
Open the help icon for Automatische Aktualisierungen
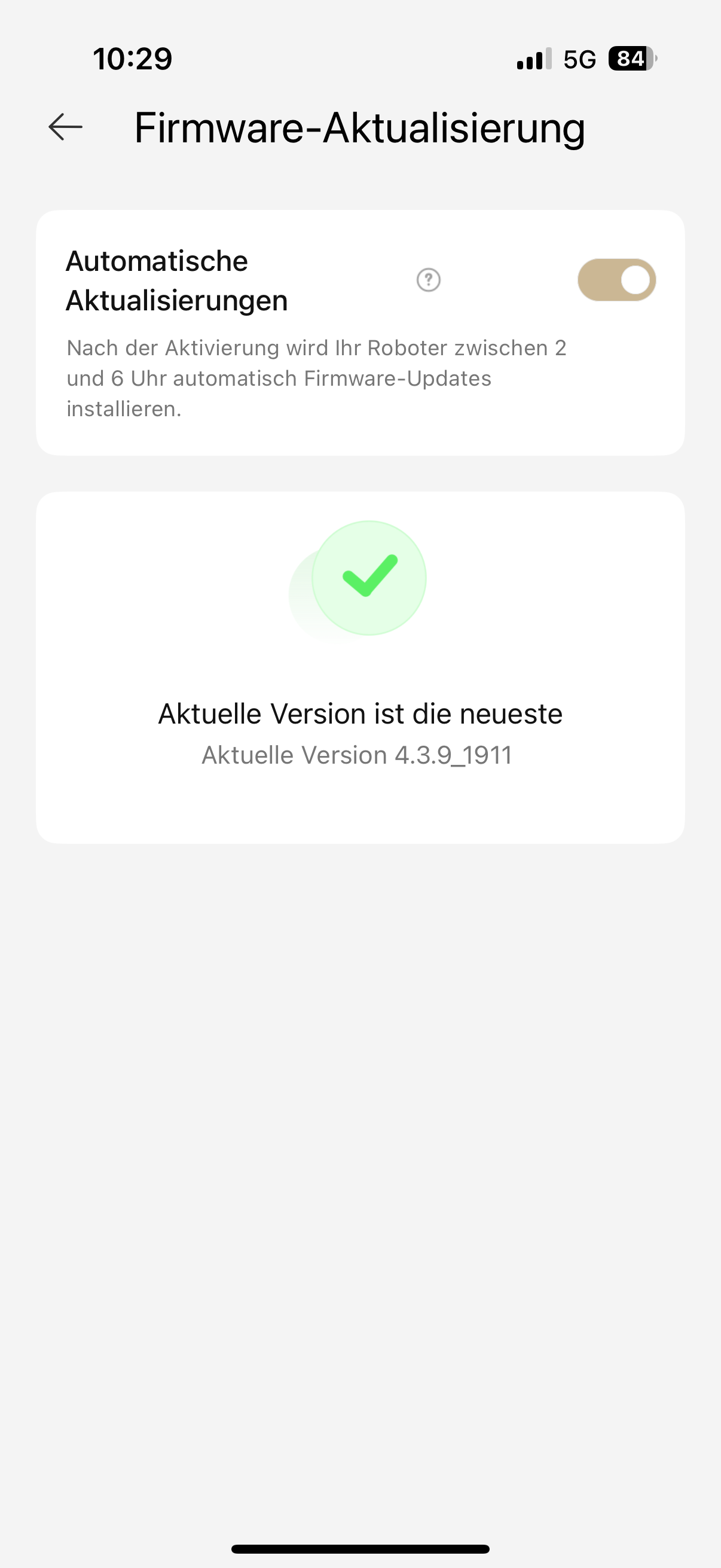428,280
